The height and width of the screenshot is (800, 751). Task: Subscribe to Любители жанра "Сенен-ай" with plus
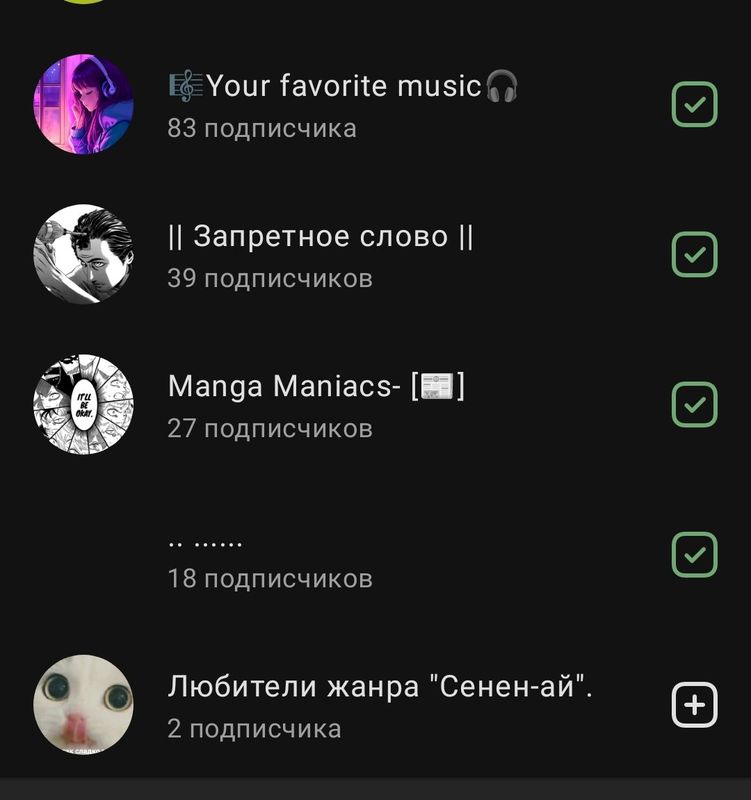coord(694,706)
